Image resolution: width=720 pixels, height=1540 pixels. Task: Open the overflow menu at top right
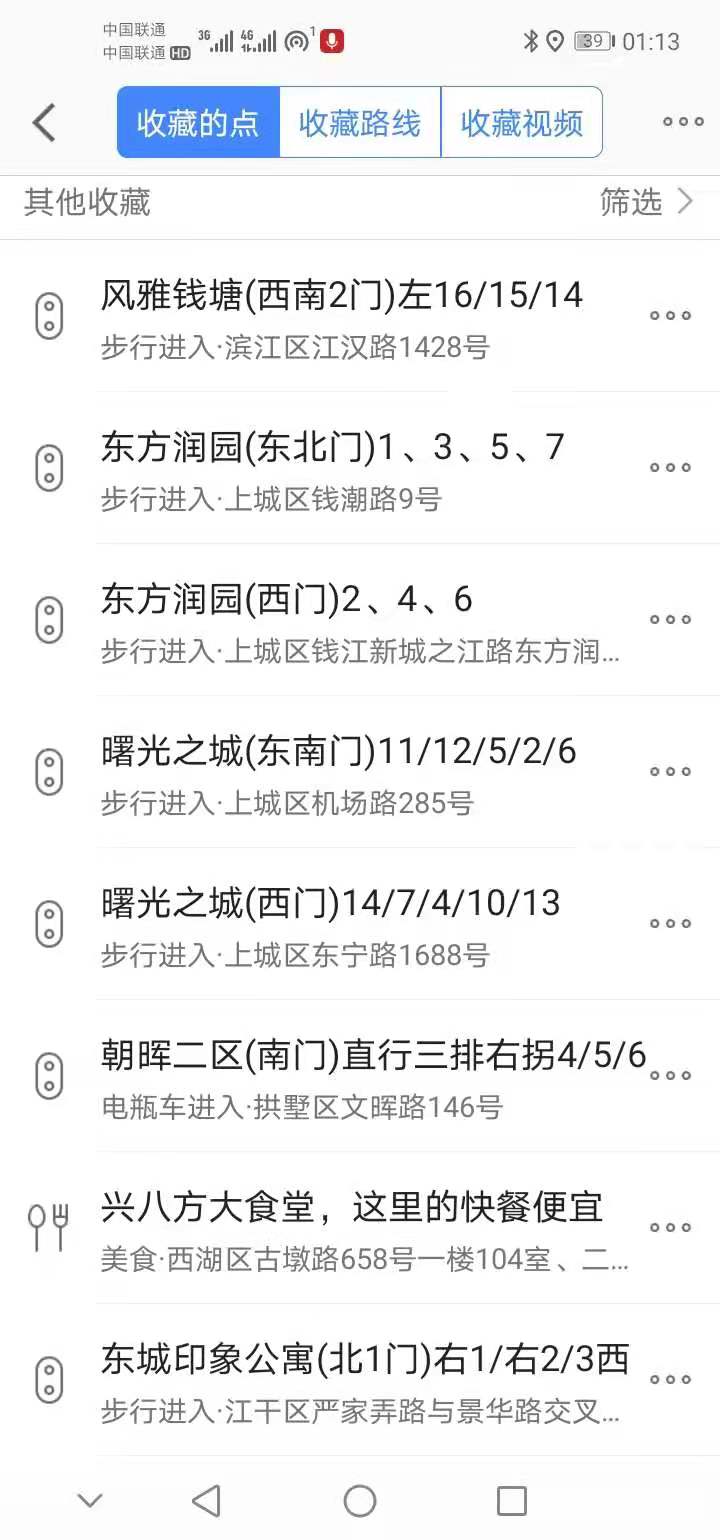(681, 122)
